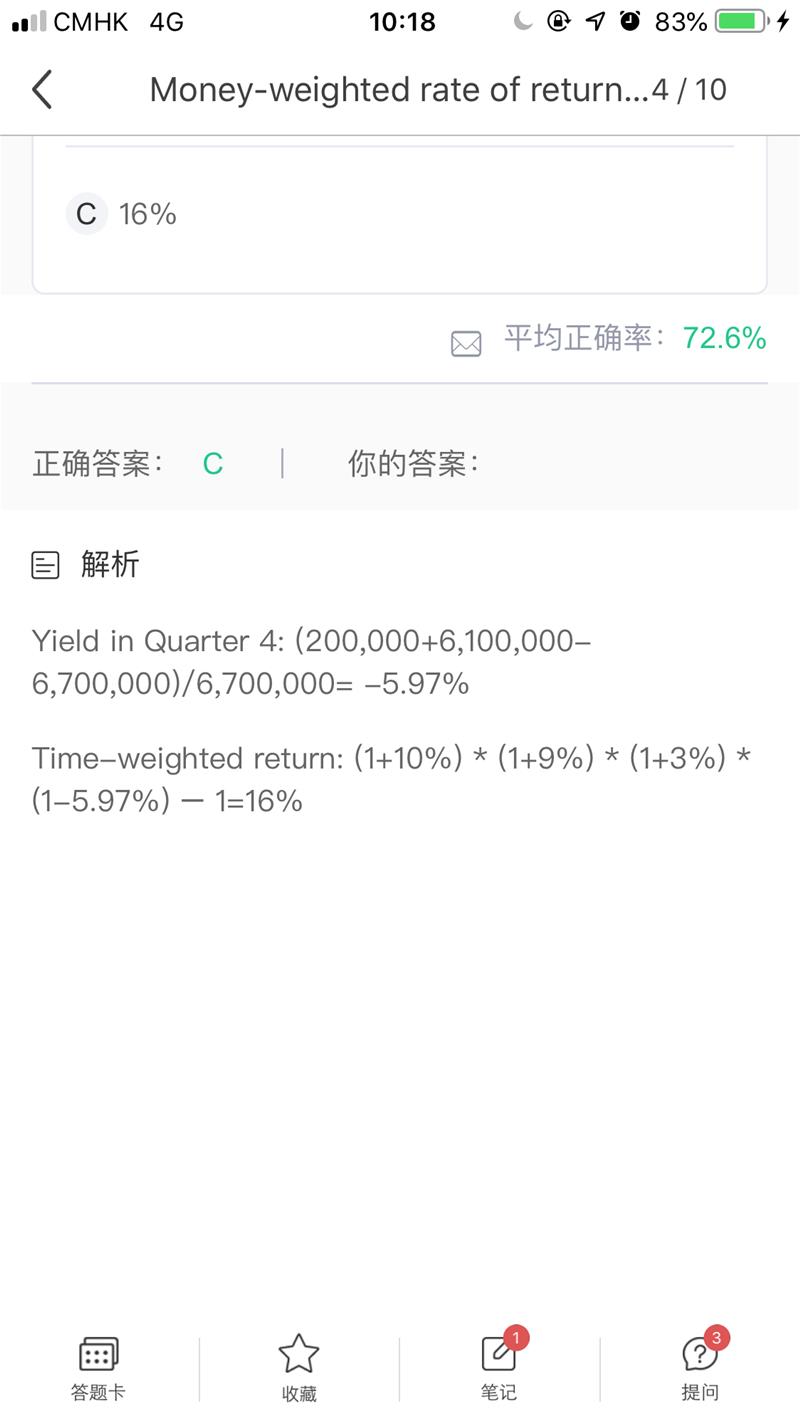Select answer option C 16%
800x1423 pixels.
pyautogui.click(x=400, y=214)
